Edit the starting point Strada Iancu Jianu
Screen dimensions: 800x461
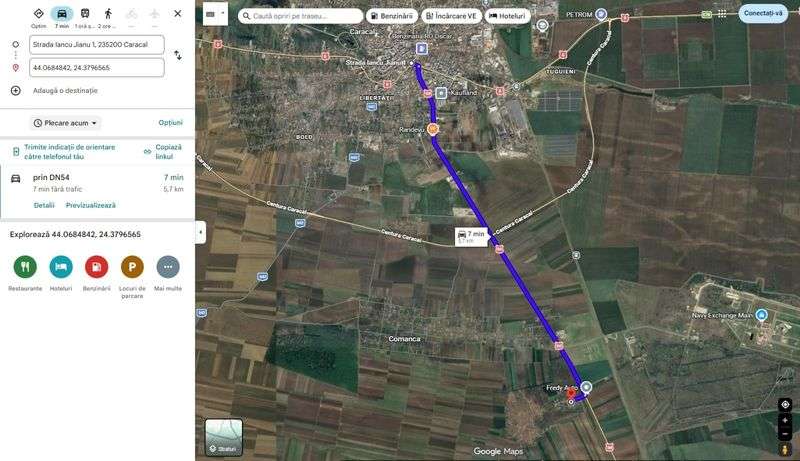click(x=96, y=44)
